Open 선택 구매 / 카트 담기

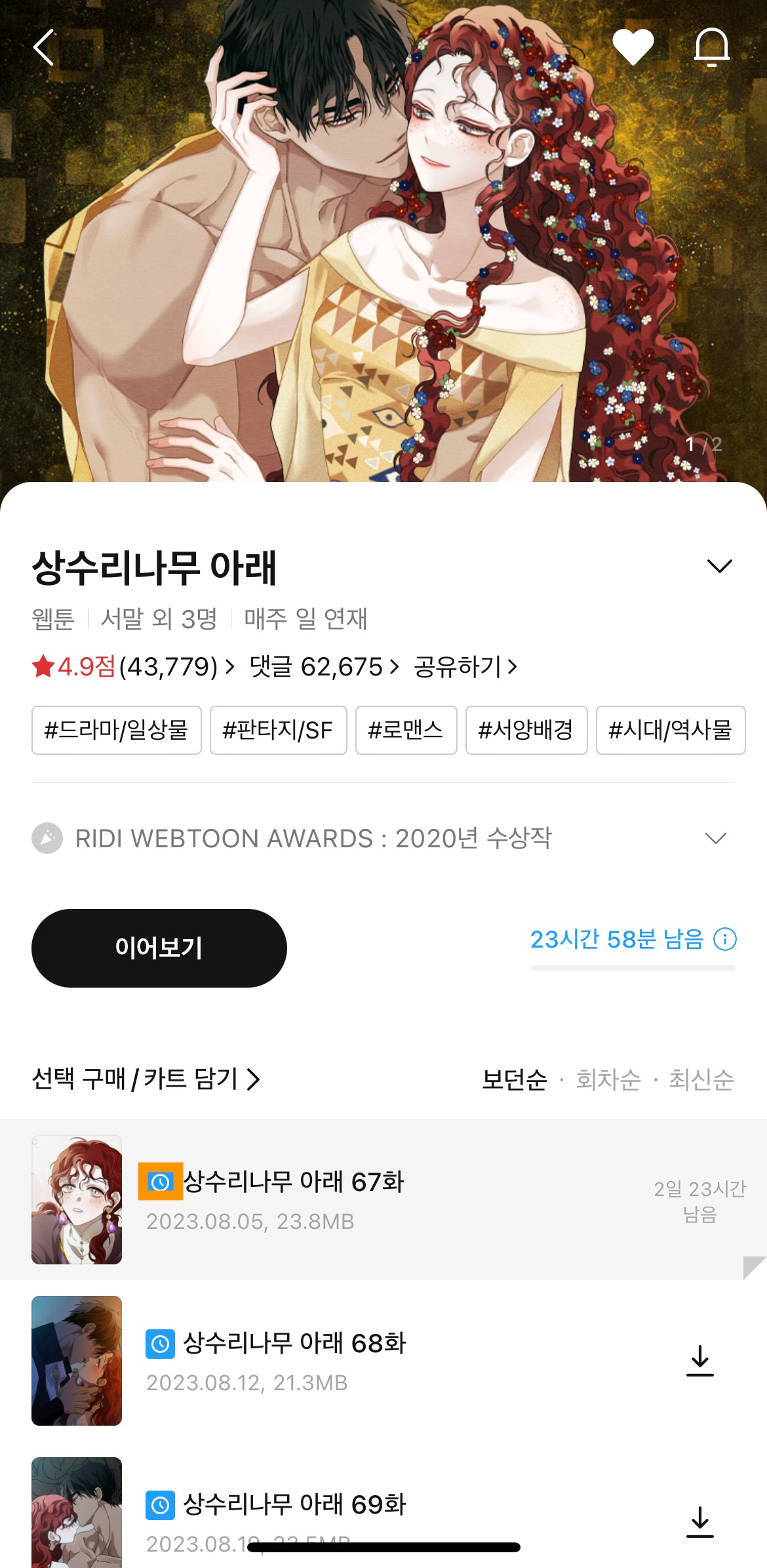click(146, 1079)
